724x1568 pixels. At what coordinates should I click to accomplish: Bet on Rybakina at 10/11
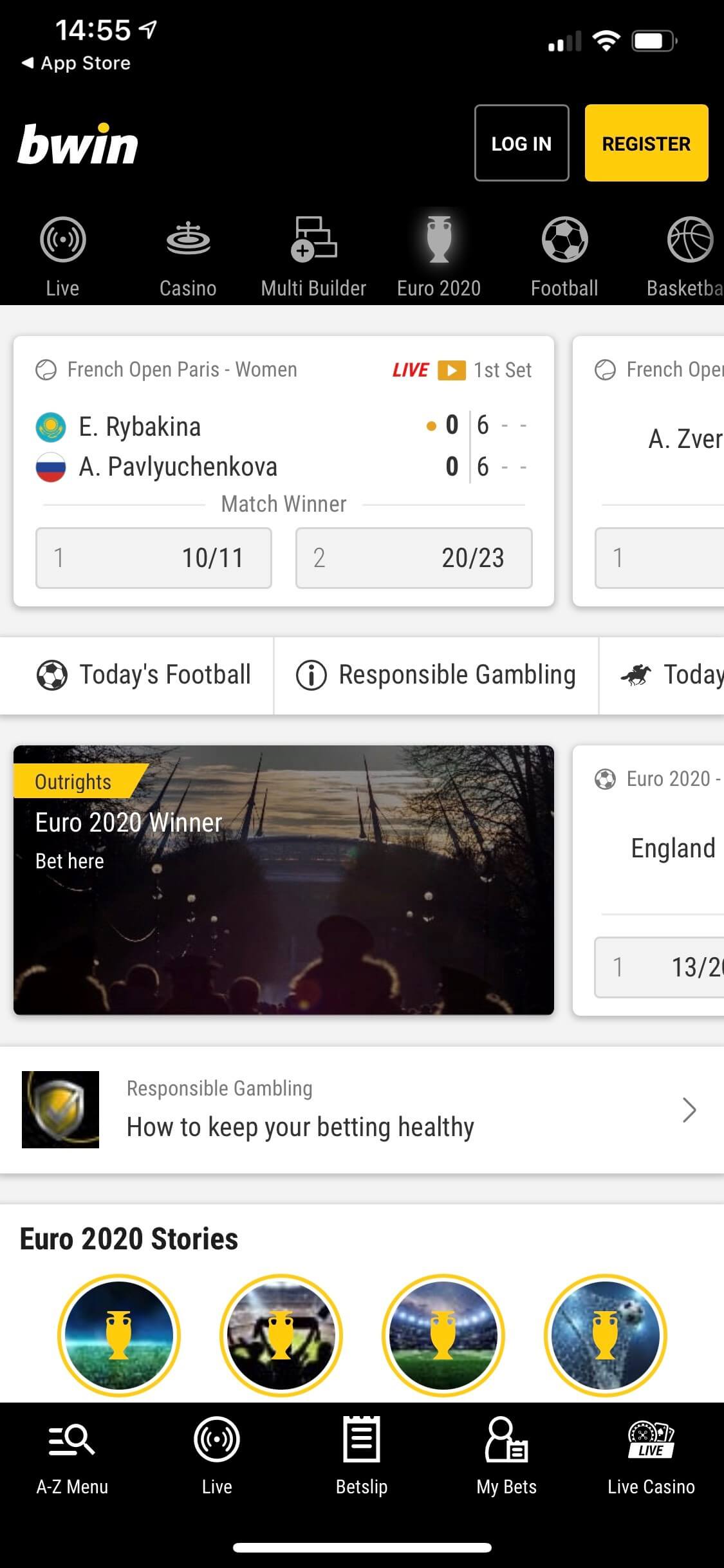pos(154,558)
